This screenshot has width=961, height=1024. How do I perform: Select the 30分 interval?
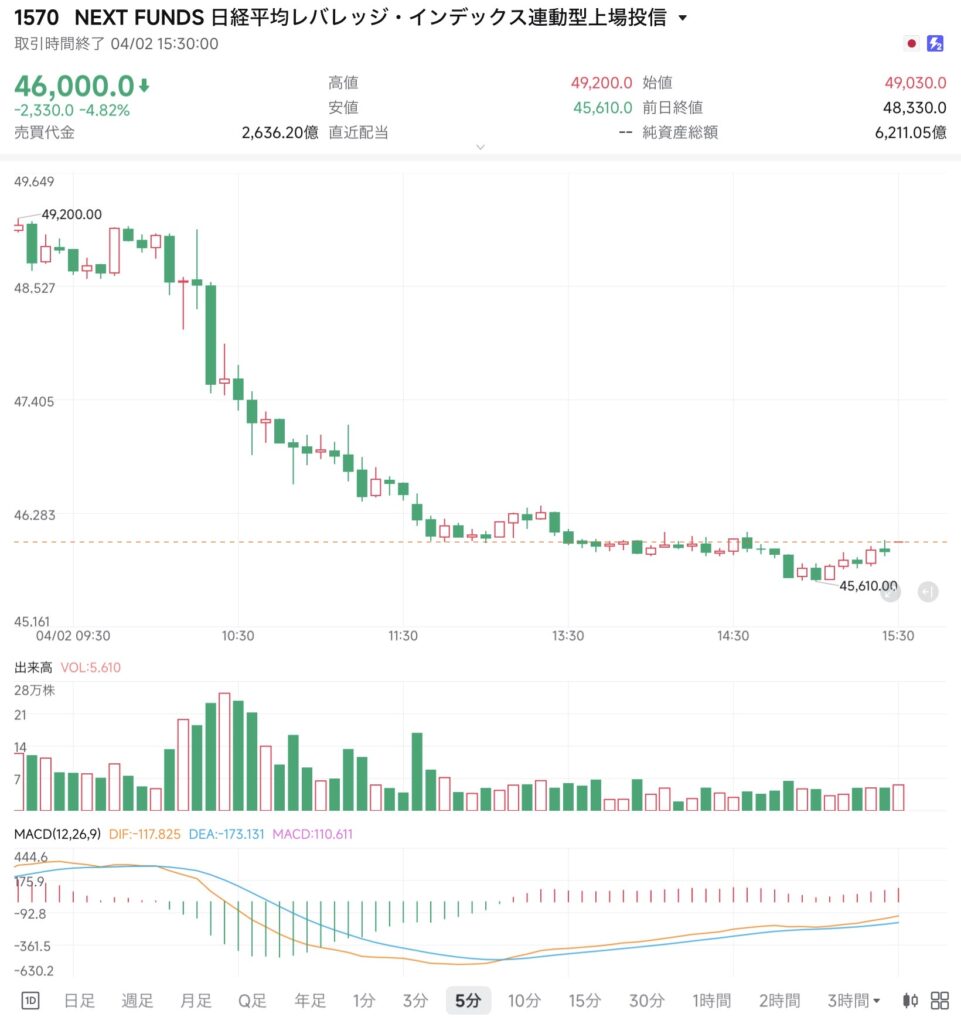(x=647, y=1000)
